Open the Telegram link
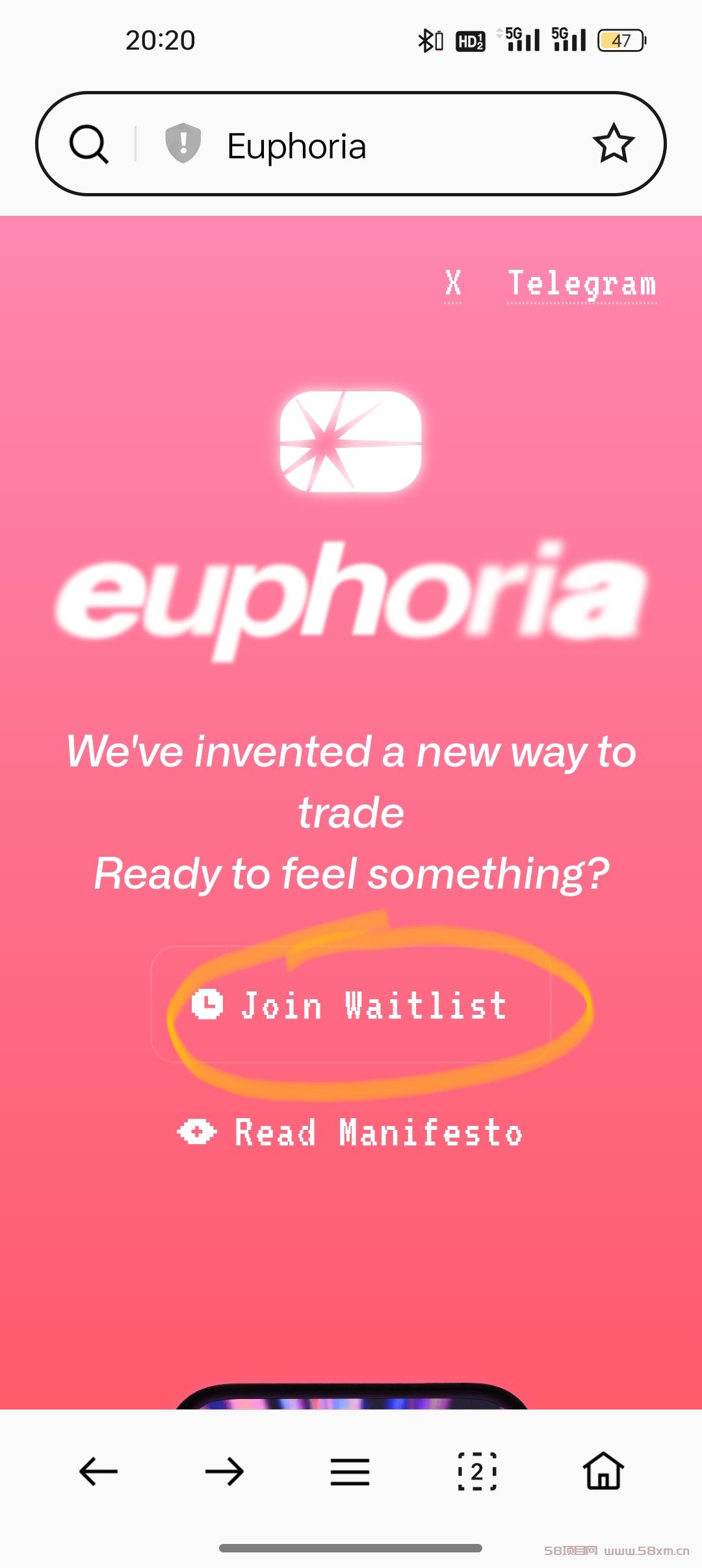The width and height of the screenshot is (702, 1568). coord(582,284)
